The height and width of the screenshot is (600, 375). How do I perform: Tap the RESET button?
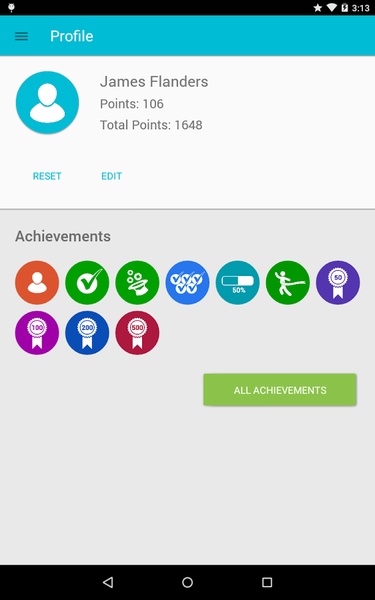47,176
